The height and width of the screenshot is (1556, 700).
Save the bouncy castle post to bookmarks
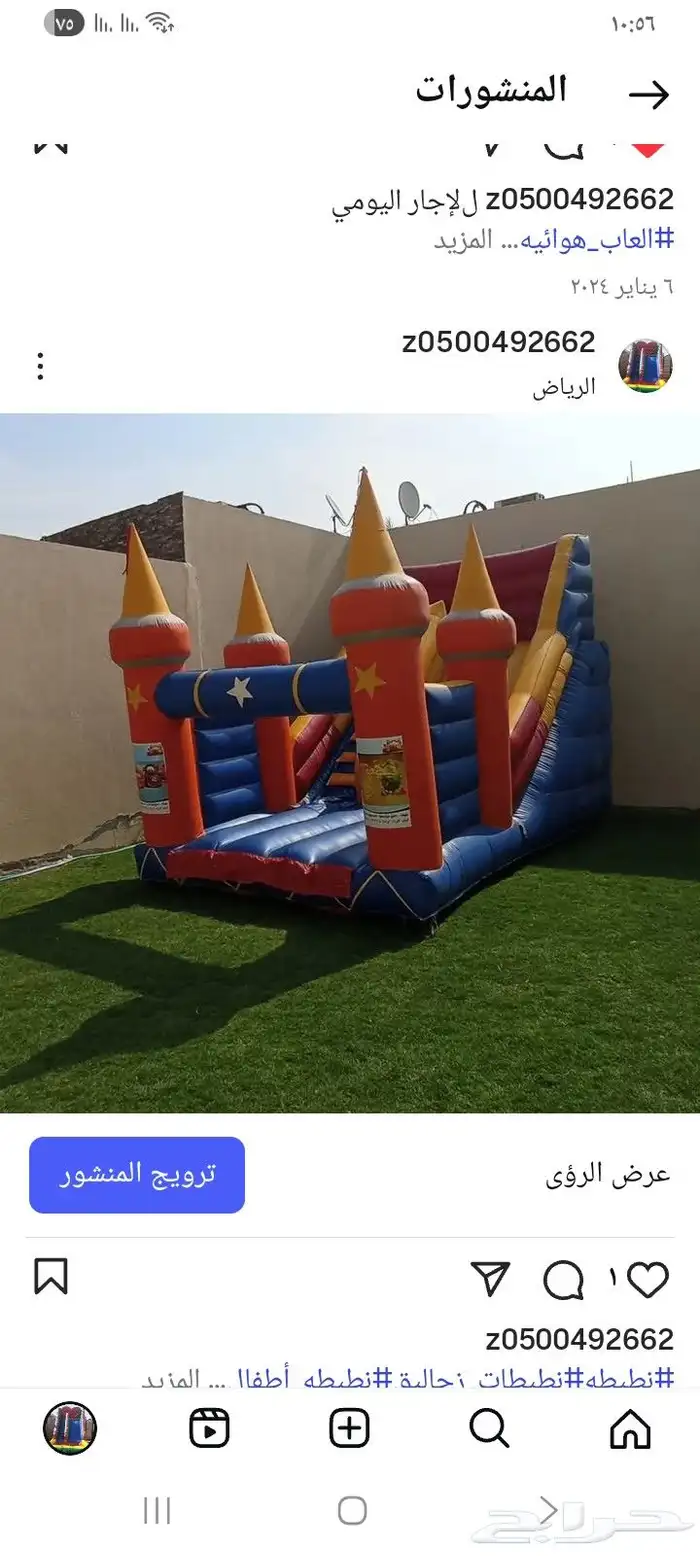(x=51, y=1277)
